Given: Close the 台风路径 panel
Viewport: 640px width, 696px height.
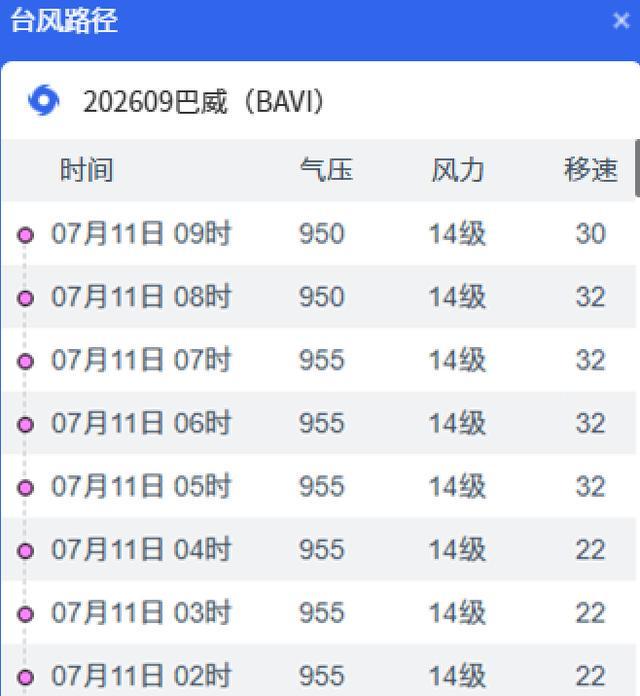Looking at the screenshot, I should [620, 21].
